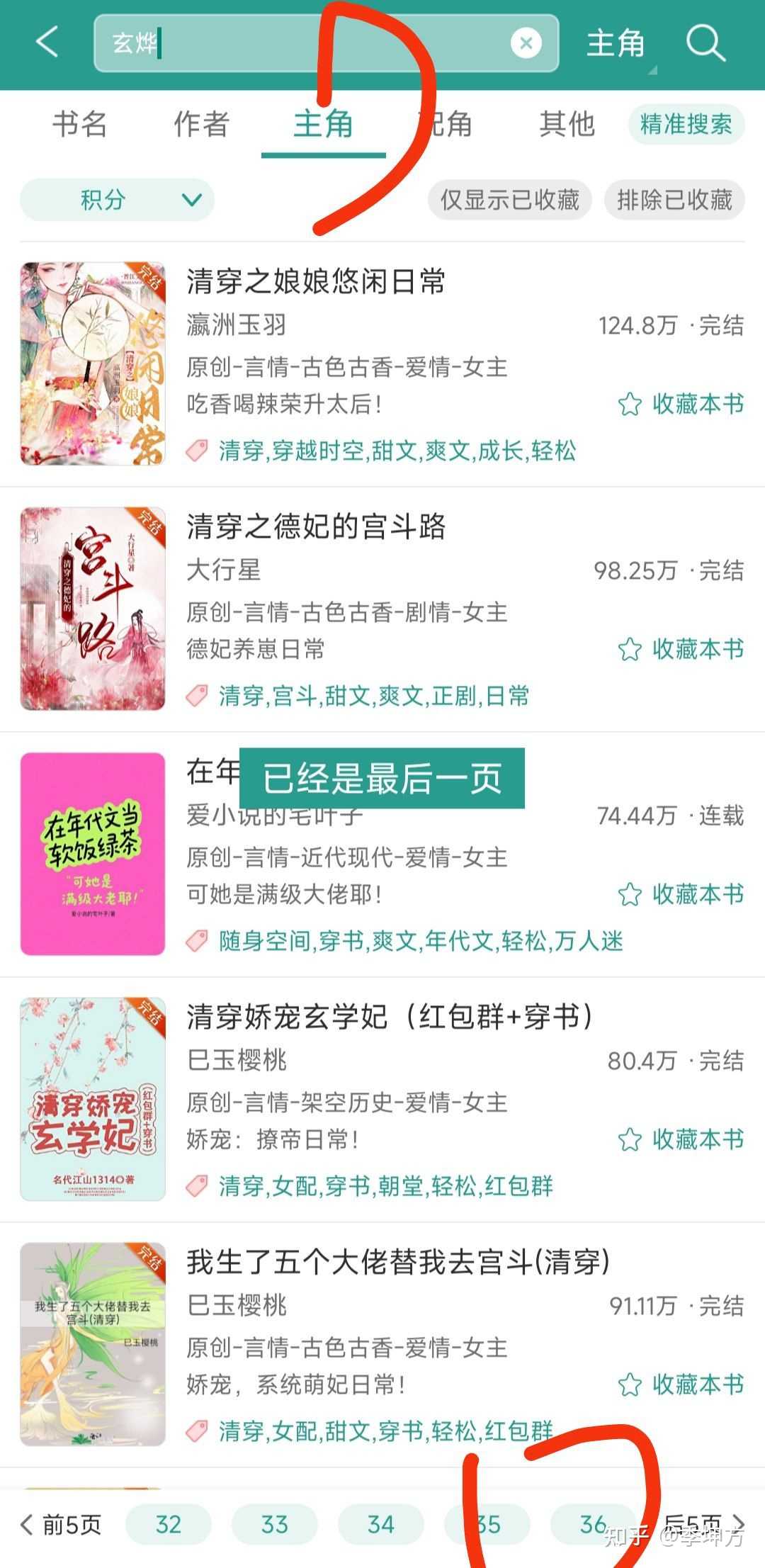Switch to the 其他 tab
Screen dimensions: 765x1568
[x=567, y=124]
